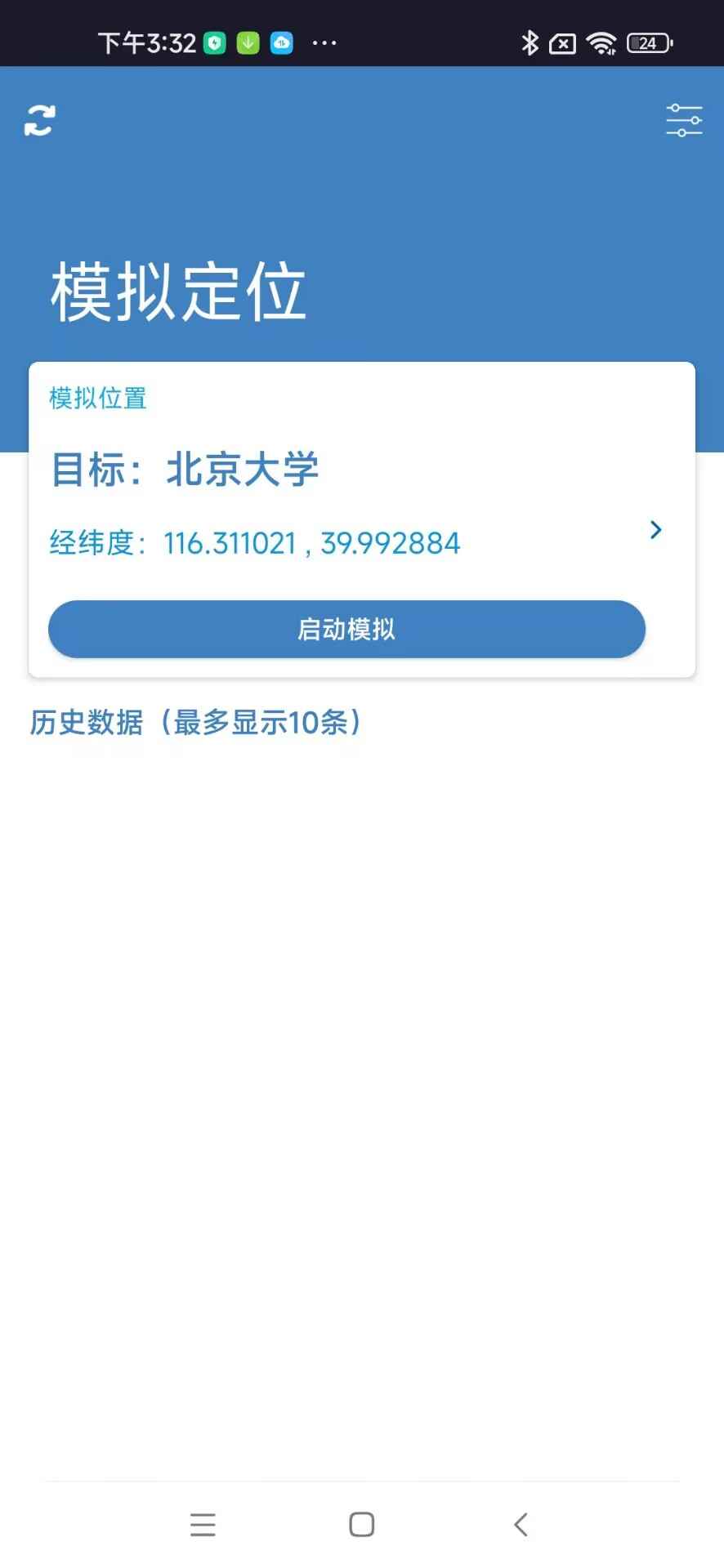Click the Wi-Fi icon in the status bar
The height and width of the screenshot is (1568, 724).
point(603,42)
